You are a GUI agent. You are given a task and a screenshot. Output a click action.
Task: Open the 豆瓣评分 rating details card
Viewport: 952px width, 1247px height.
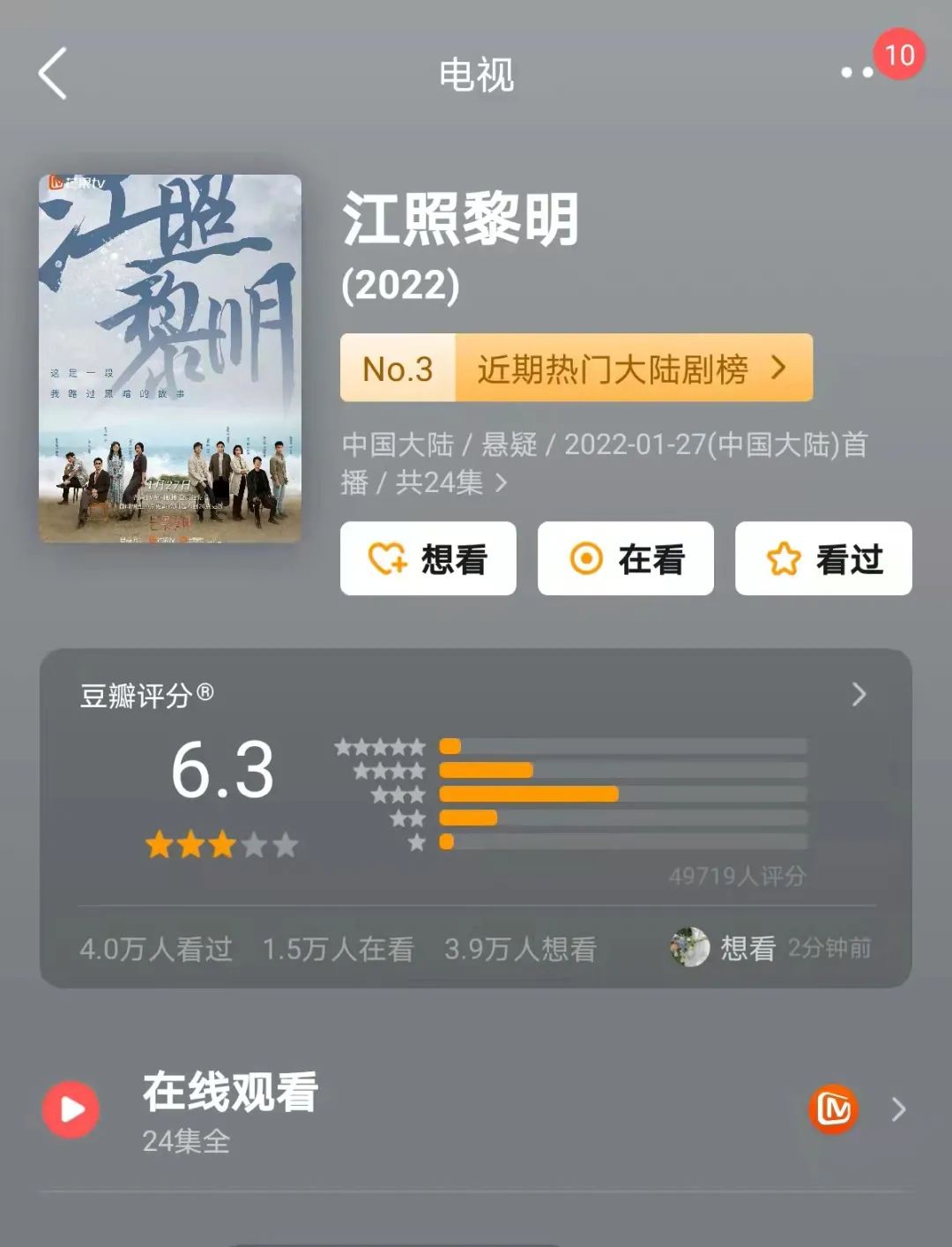(859, 695)
